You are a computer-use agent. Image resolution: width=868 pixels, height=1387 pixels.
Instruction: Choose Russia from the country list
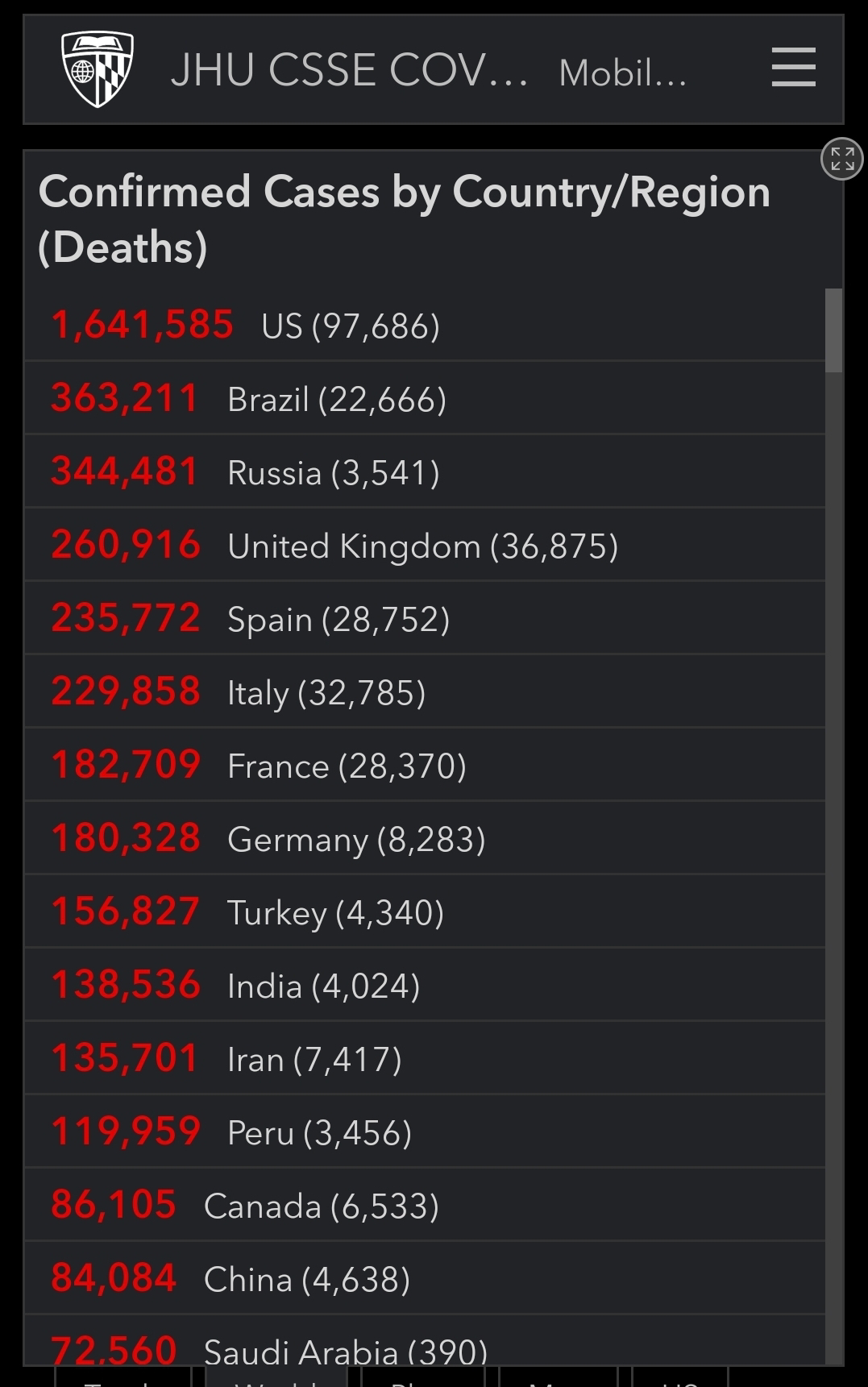[x=425, y=471]
